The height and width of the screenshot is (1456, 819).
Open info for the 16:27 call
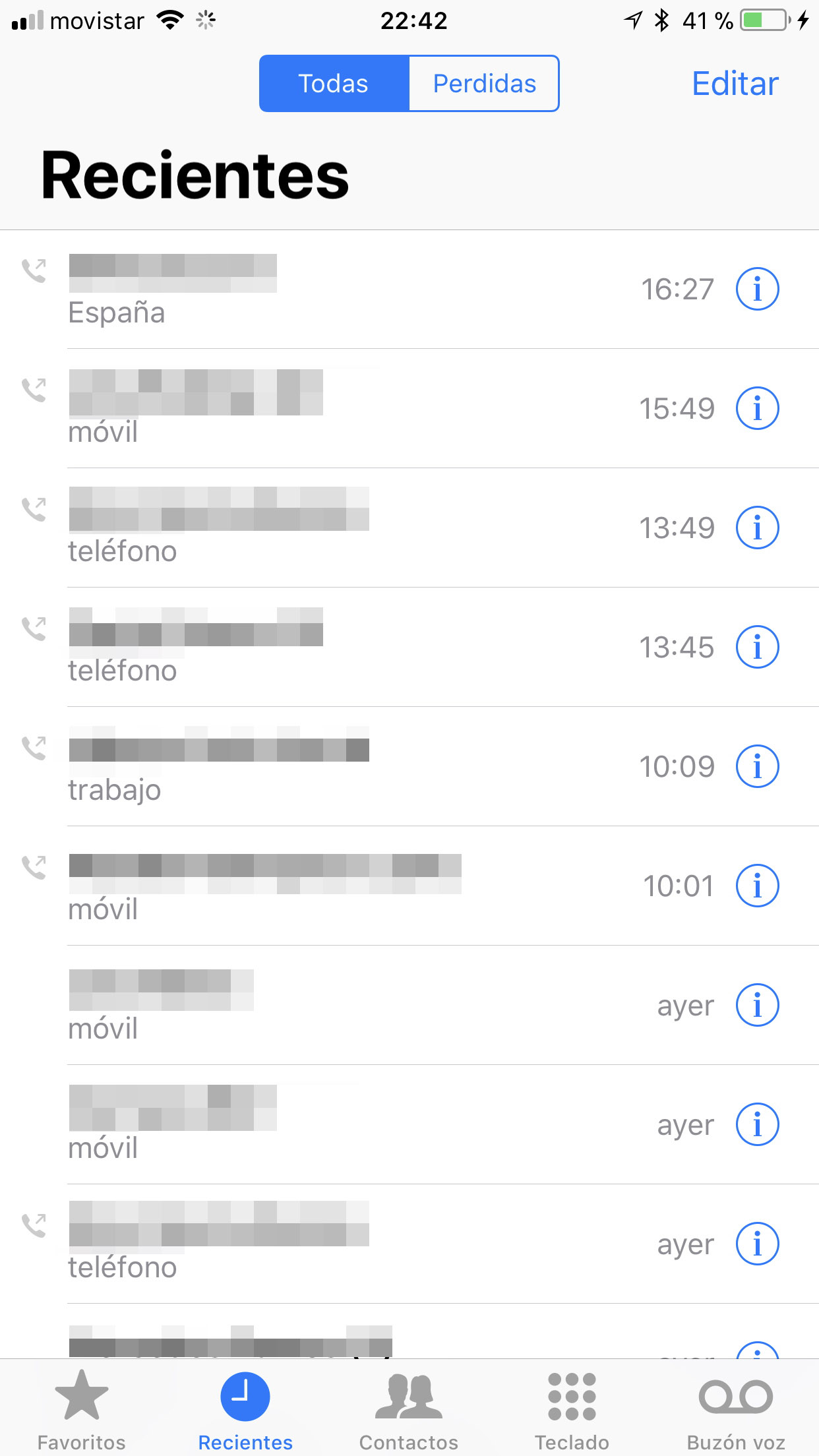(757, 289)
